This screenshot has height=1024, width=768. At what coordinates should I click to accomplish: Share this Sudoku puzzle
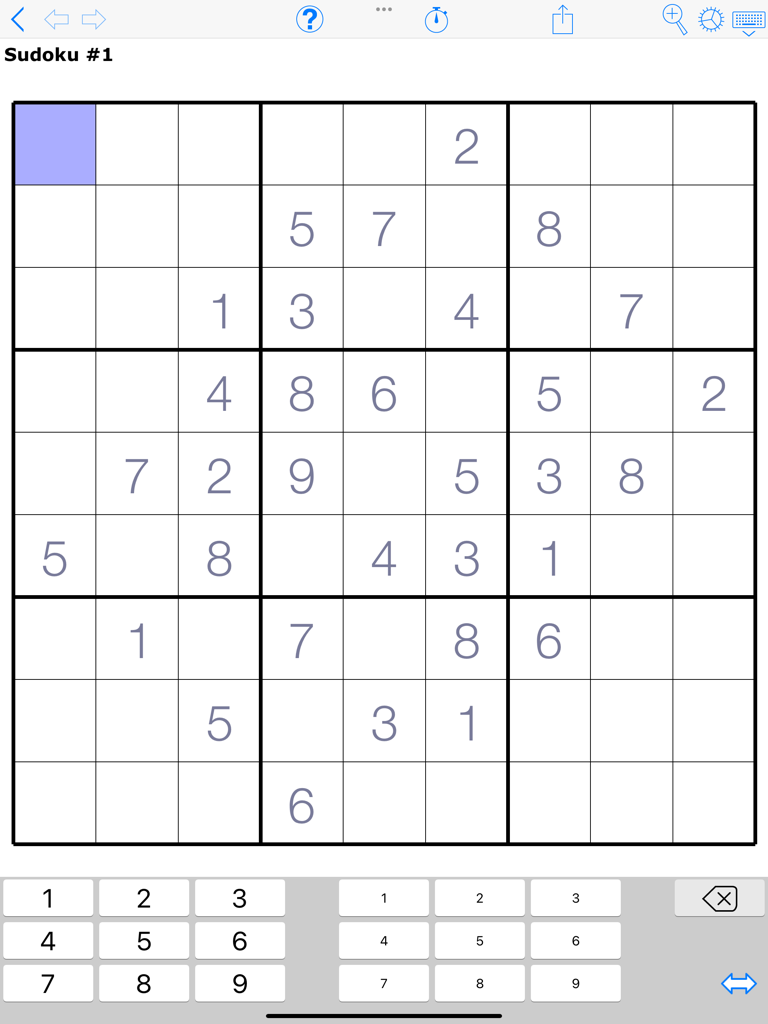point(563,19)
